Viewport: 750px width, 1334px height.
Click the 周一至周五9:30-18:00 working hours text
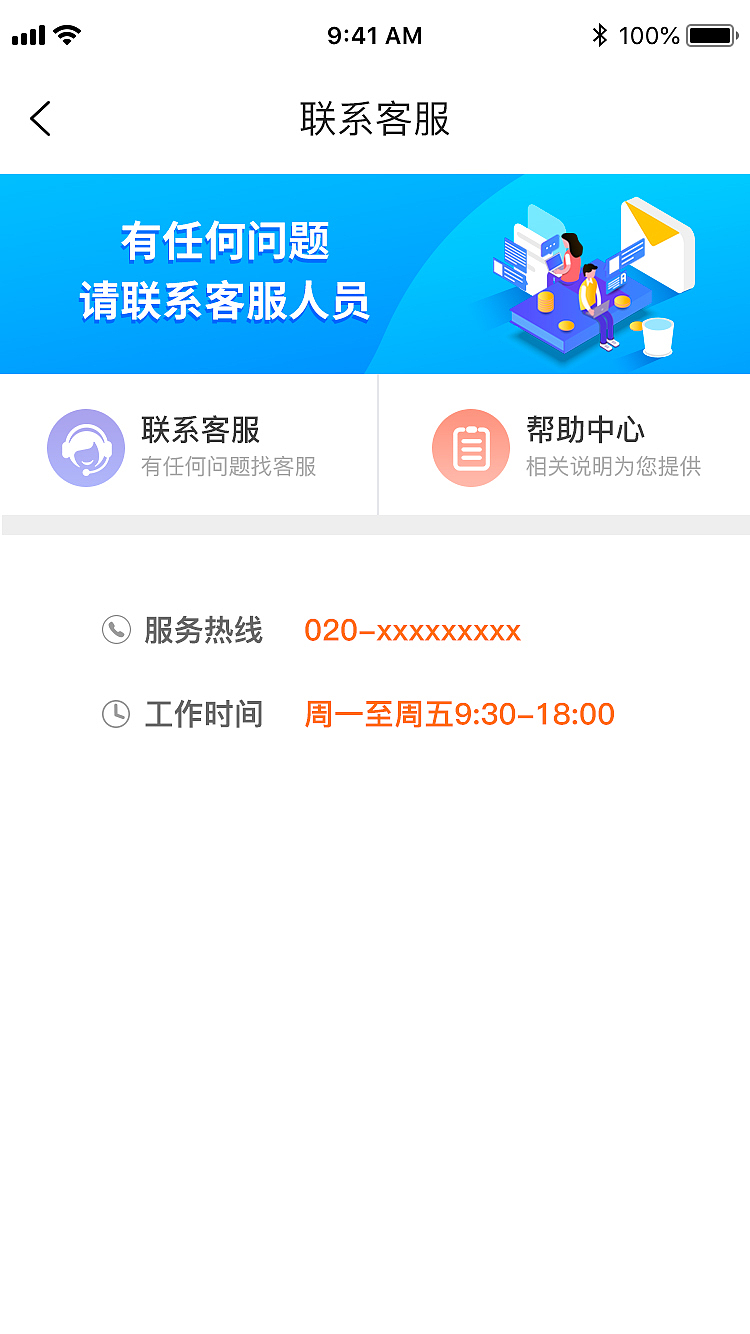click(460, 714)
